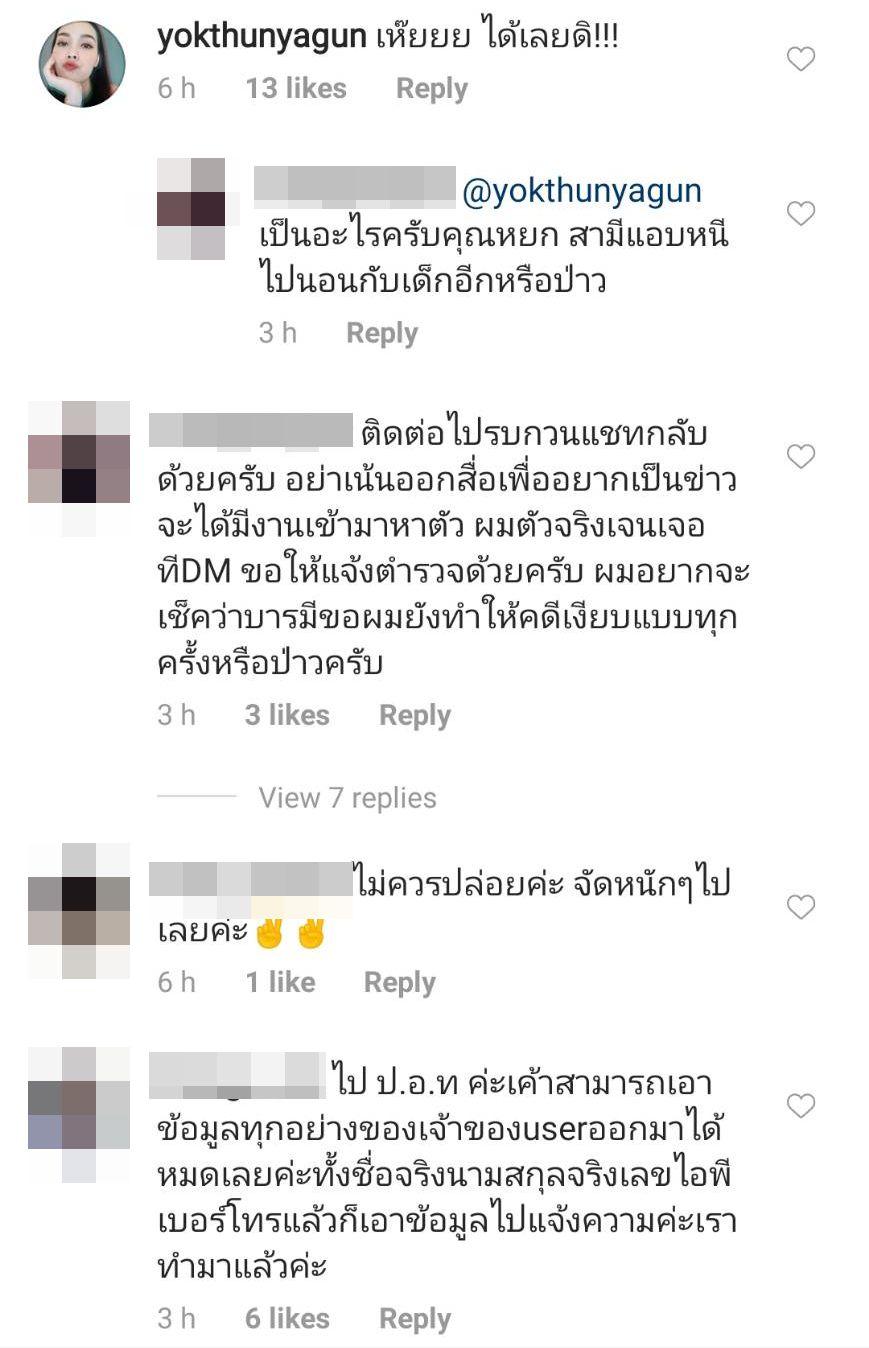
Task: View the 13 likes on yokthunyagun's comment
Action: pos(296,89)
